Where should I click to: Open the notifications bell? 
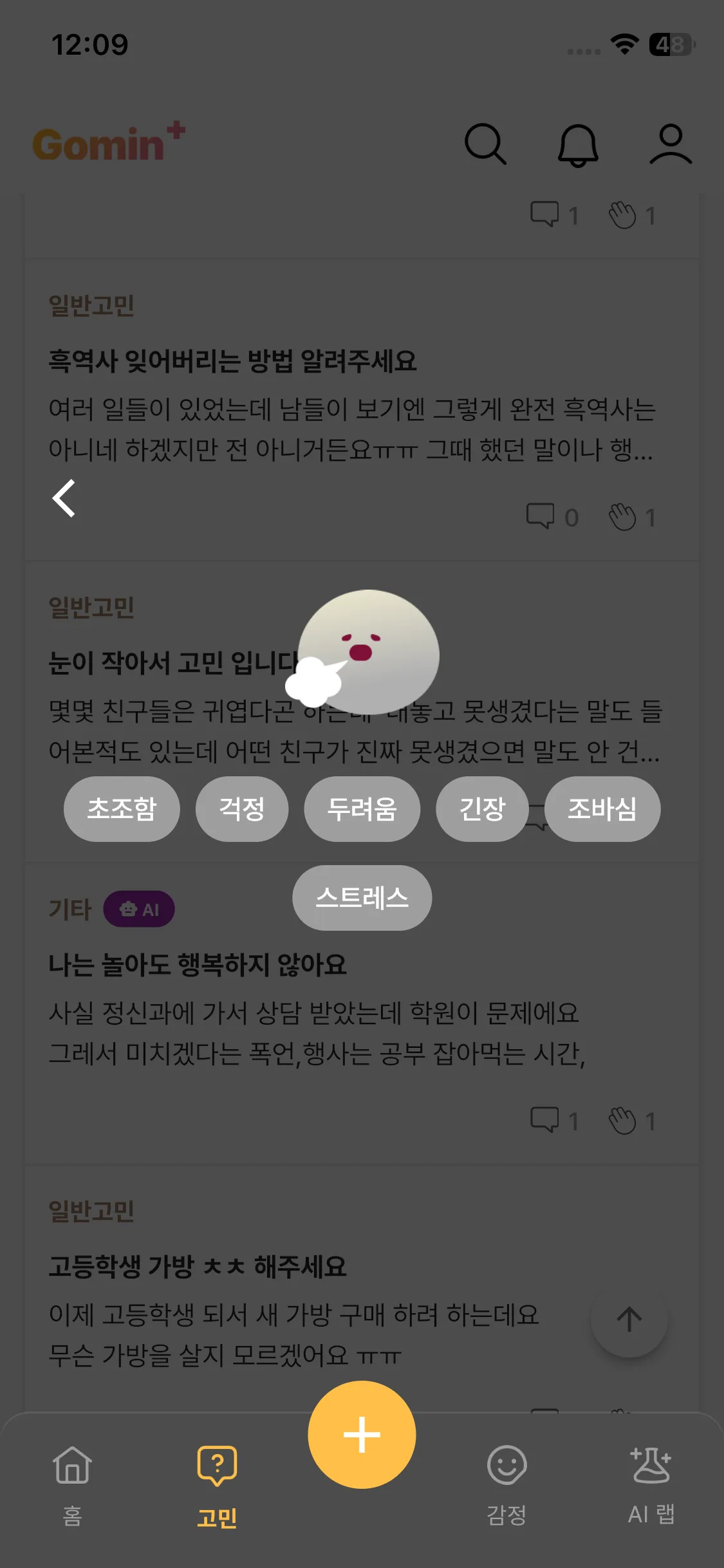click(577, 144)
